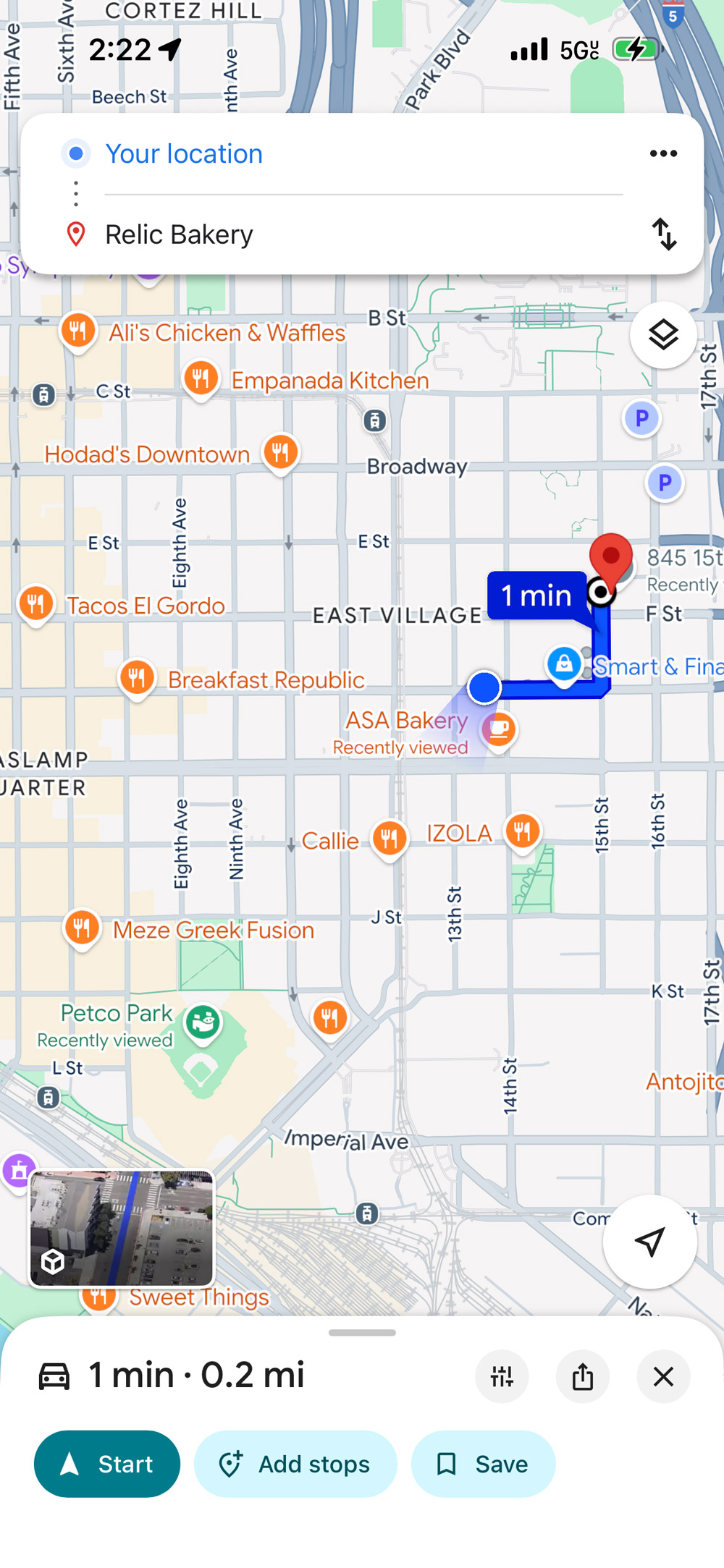Save this route
The width and height of the screenshot is (724, 1568).
483,1464
